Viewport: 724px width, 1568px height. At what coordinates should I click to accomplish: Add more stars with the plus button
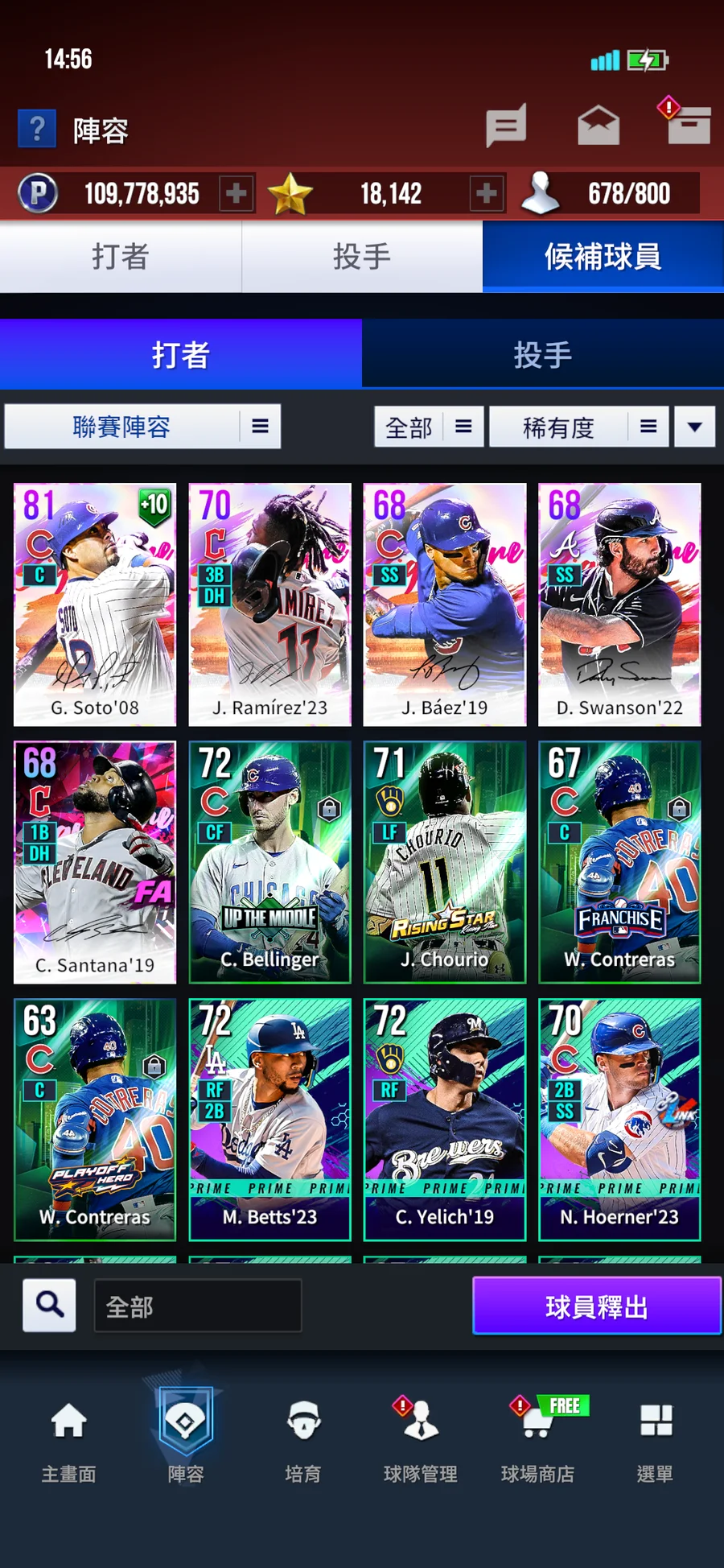pyautogui.click(x=486, y=193)
